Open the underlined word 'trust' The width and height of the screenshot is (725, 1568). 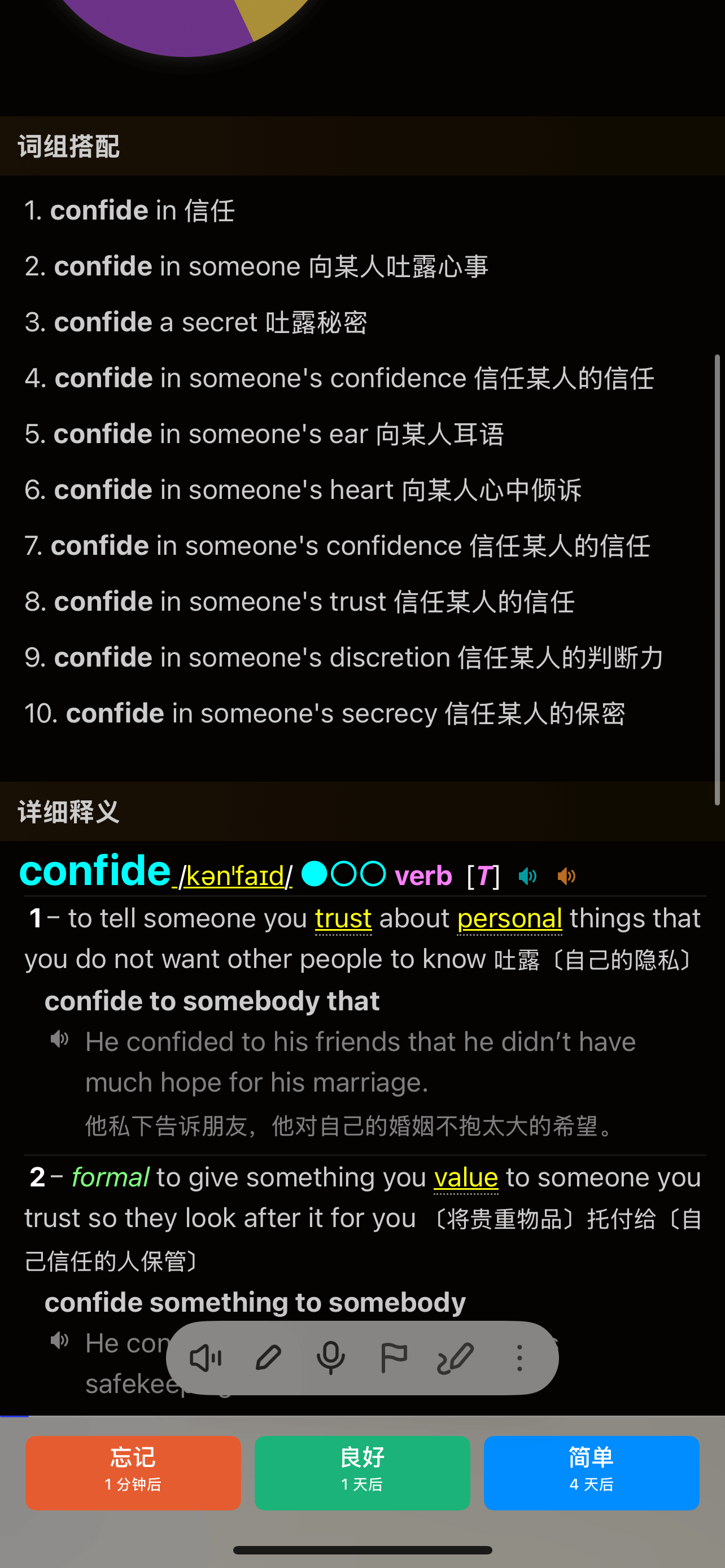[x=343, y=918]
